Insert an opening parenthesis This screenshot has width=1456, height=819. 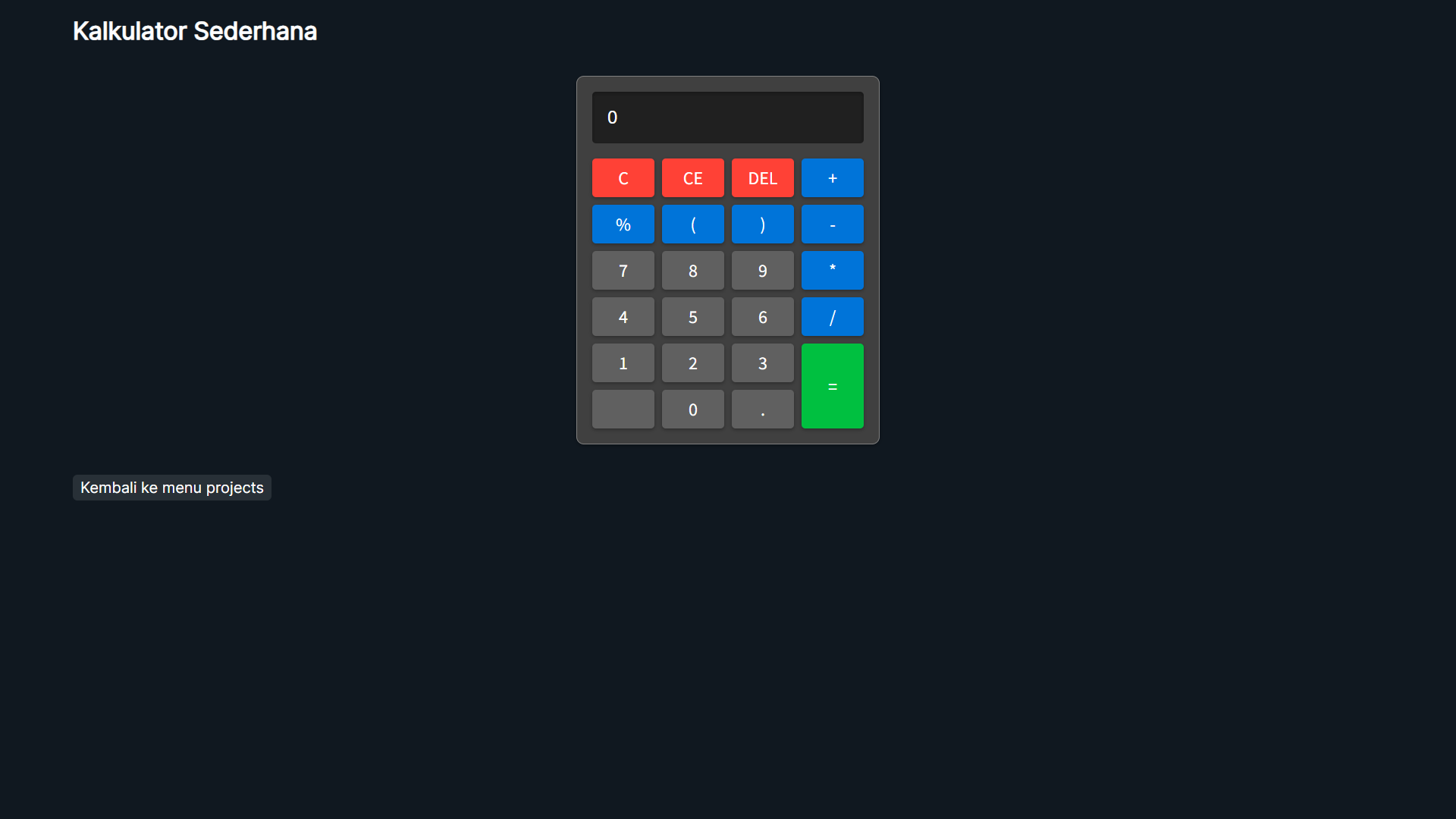click(x=692, y=224)
